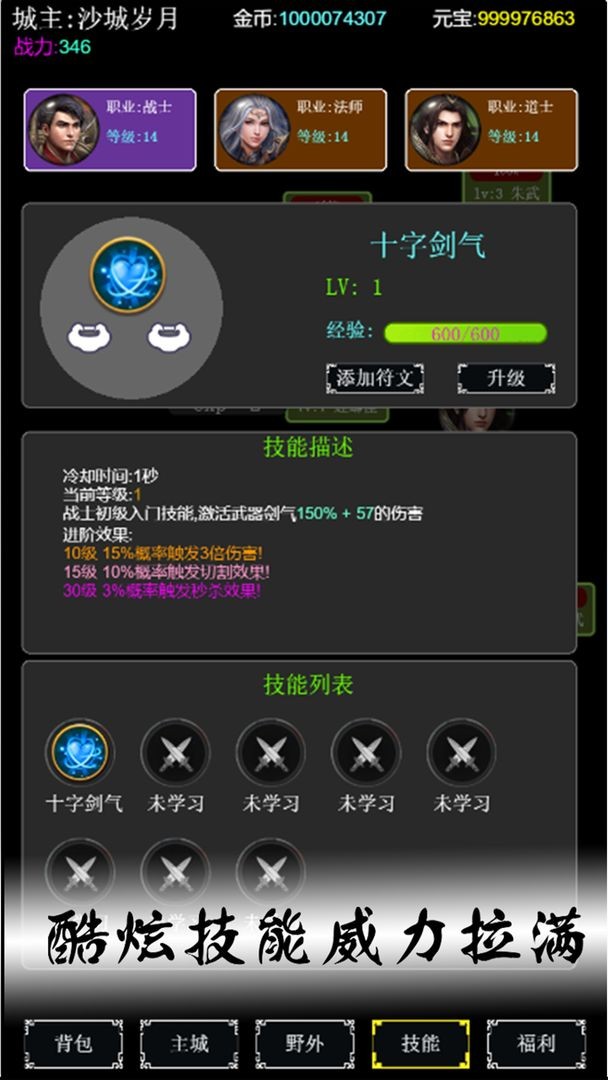Tap the 添加符文 add rune button
Image resolution: width=608 pixels, height=1080 pixels.
click(x=375, y=378)
